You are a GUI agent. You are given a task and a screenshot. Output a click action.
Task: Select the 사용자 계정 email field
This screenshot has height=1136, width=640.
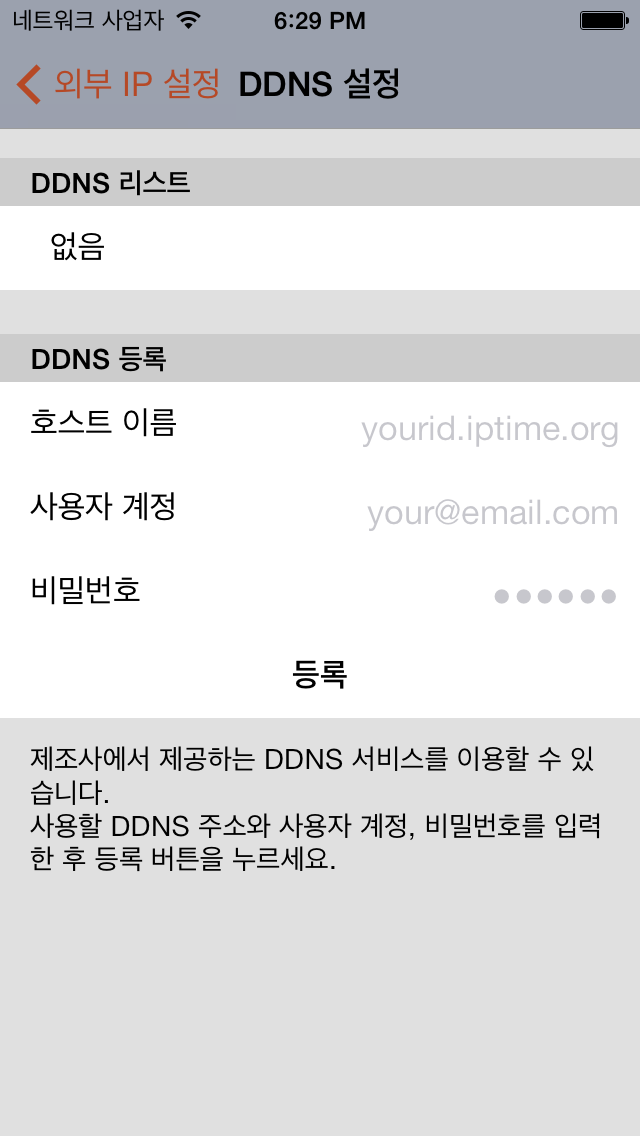pyautogui.click(x=492, y=513)
